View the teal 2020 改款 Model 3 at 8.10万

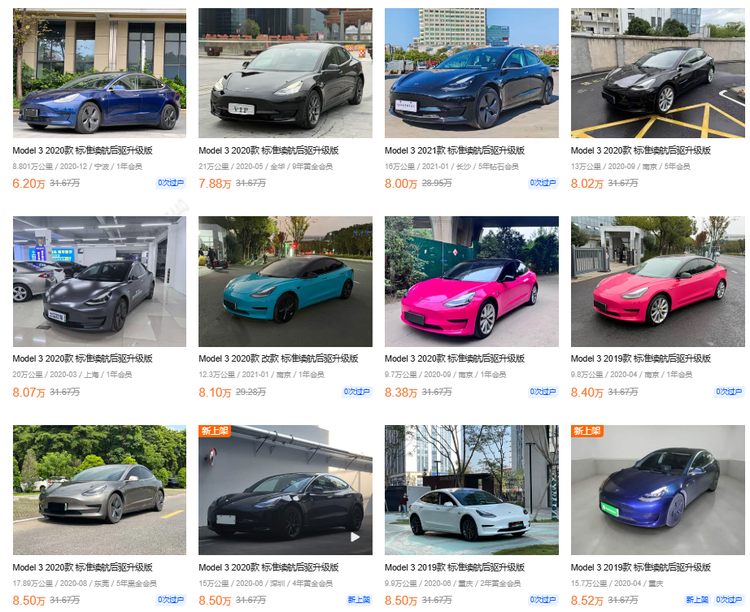click(285, 281)
